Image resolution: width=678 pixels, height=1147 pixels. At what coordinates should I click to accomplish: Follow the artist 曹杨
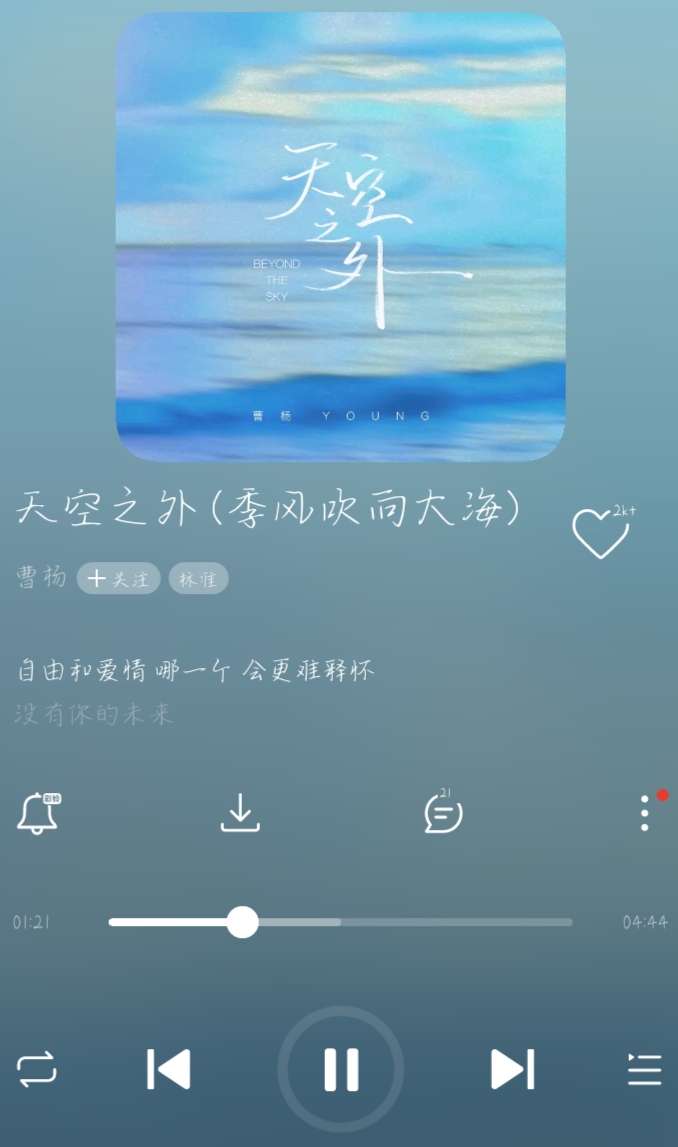[x=118, y=578]
